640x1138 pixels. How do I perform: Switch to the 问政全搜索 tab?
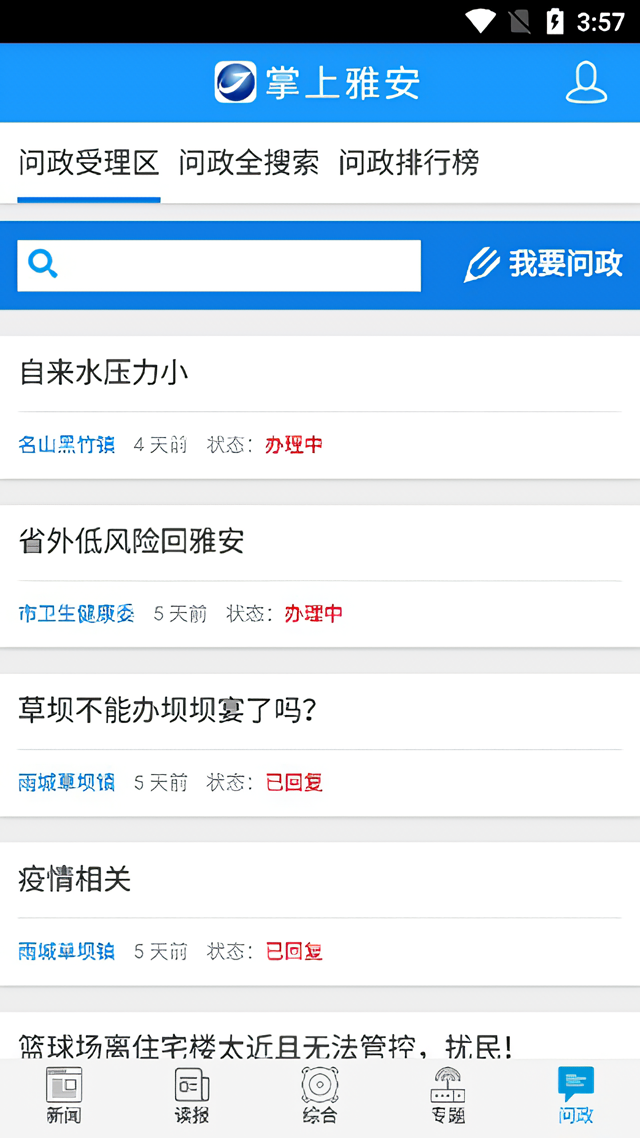(x=249, y=162)
